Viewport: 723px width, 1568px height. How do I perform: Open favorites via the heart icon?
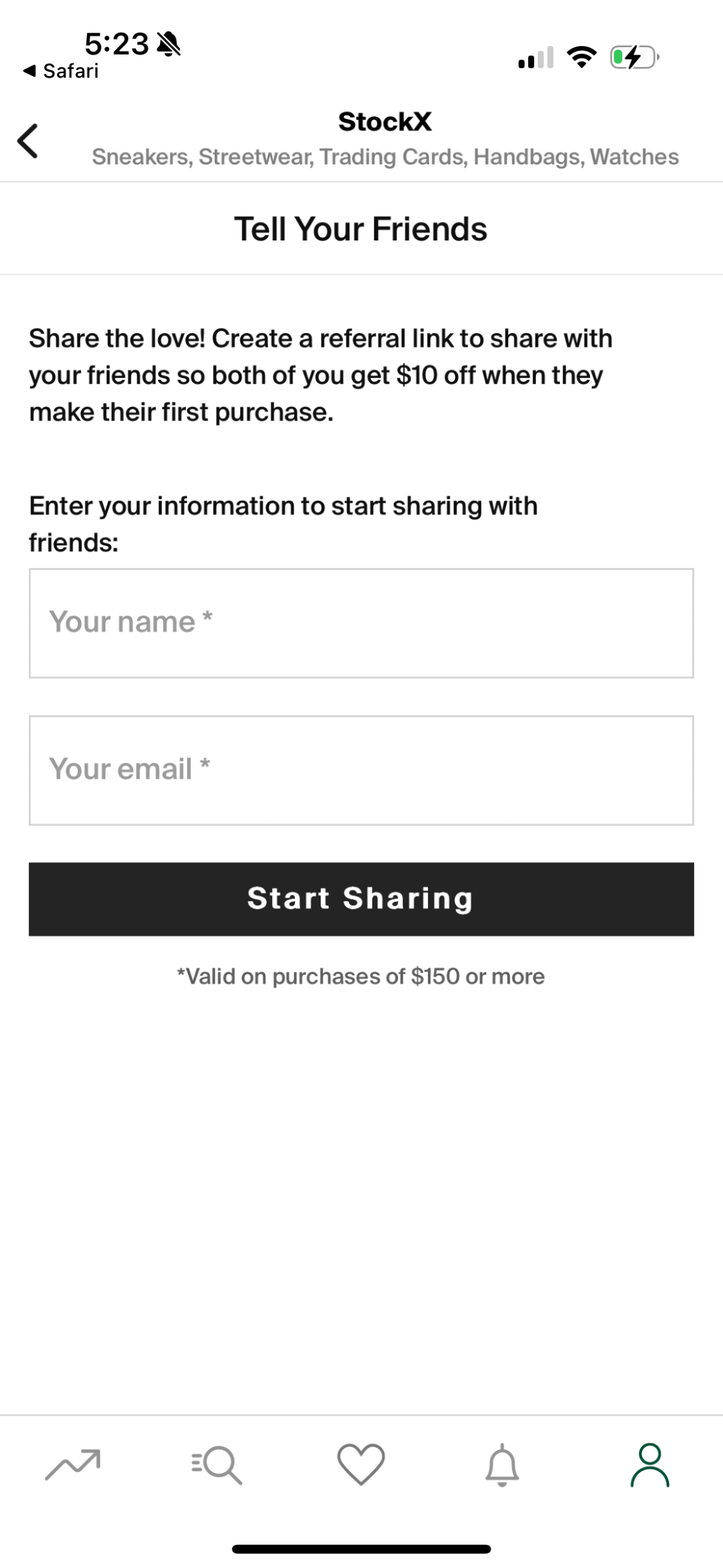click(x=361, y=1466)
